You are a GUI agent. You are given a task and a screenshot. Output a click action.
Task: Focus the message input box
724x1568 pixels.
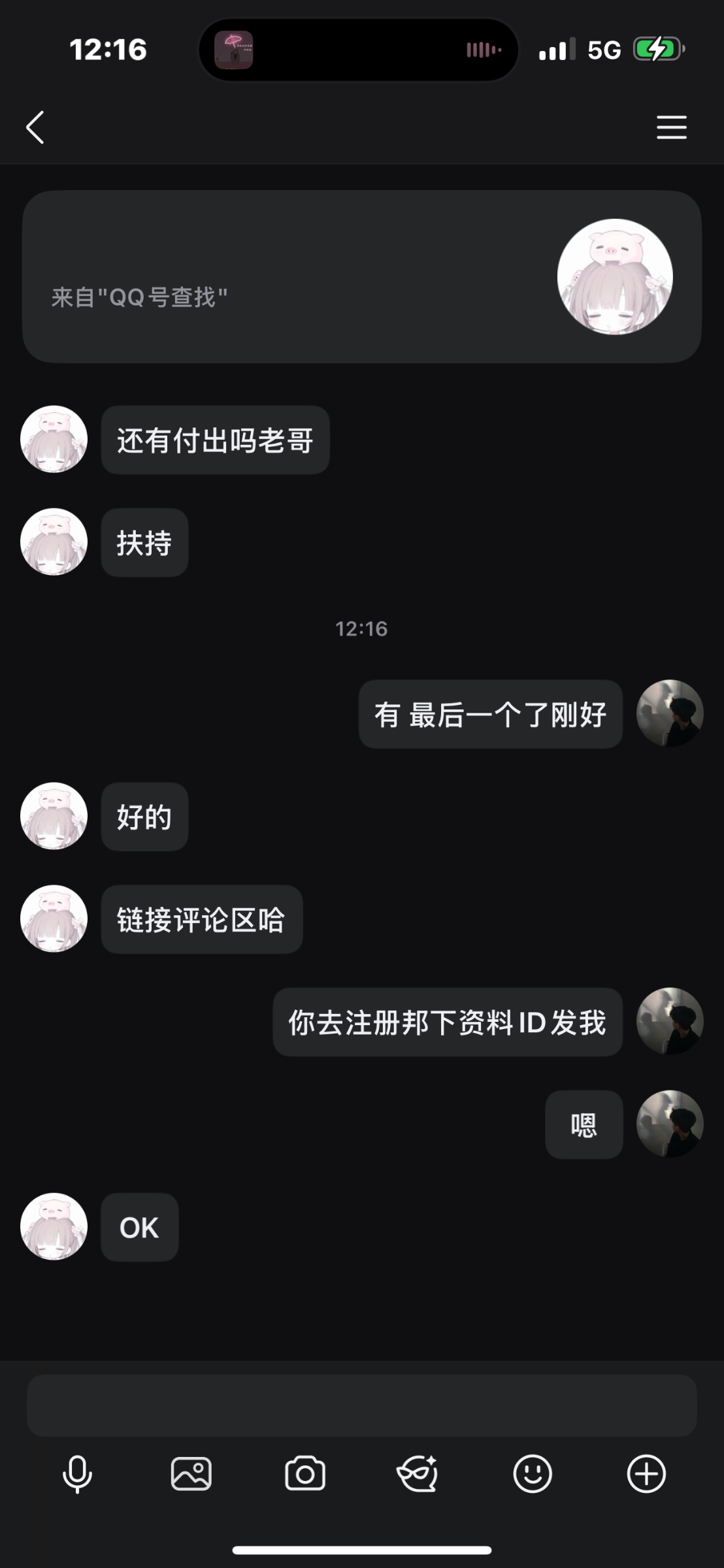point(361,1405)
